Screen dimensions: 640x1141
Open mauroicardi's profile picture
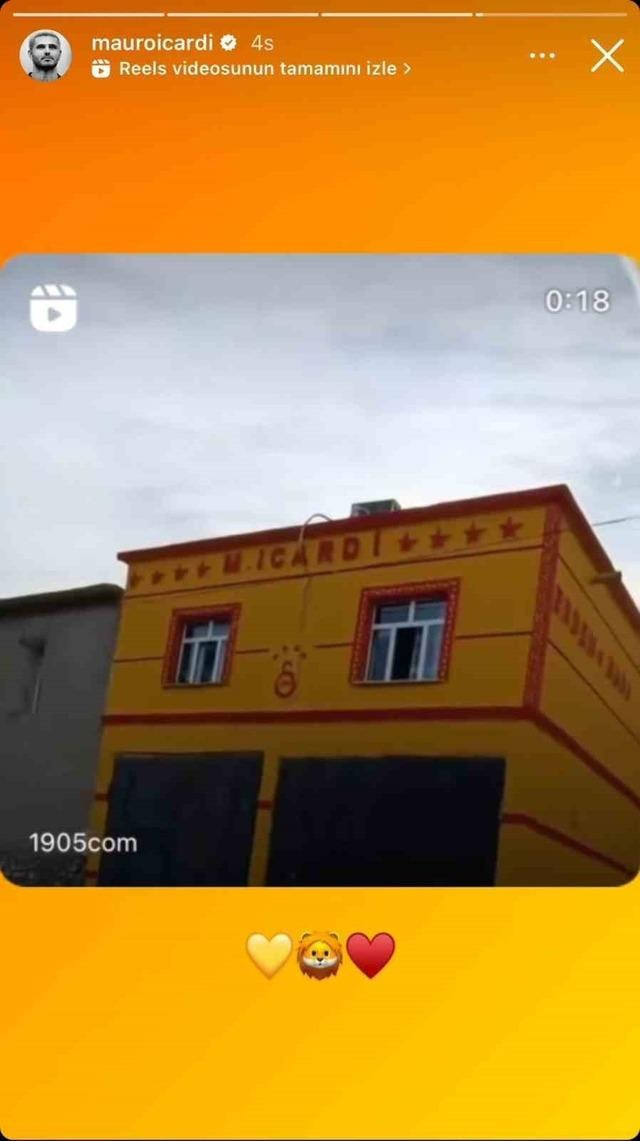pyautogui.click(x=45, y=55)
